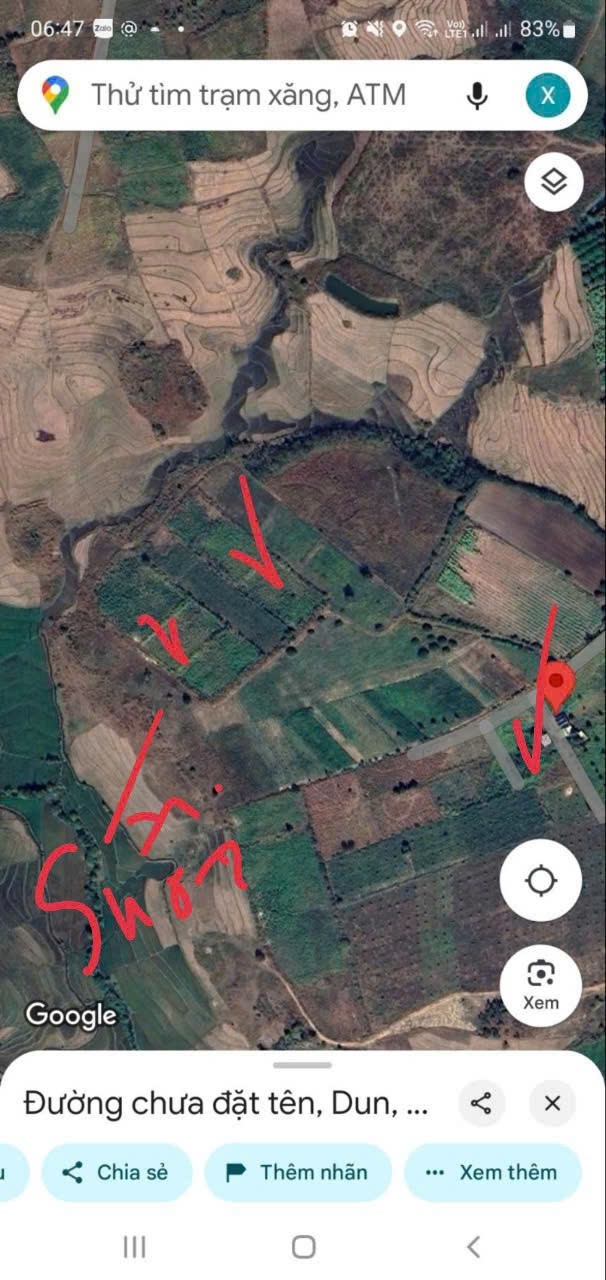The width and height of the screenshot is (606, 1280).
Task: Select the Chia sẻ chip
Action: click(x=116, y=1172)
